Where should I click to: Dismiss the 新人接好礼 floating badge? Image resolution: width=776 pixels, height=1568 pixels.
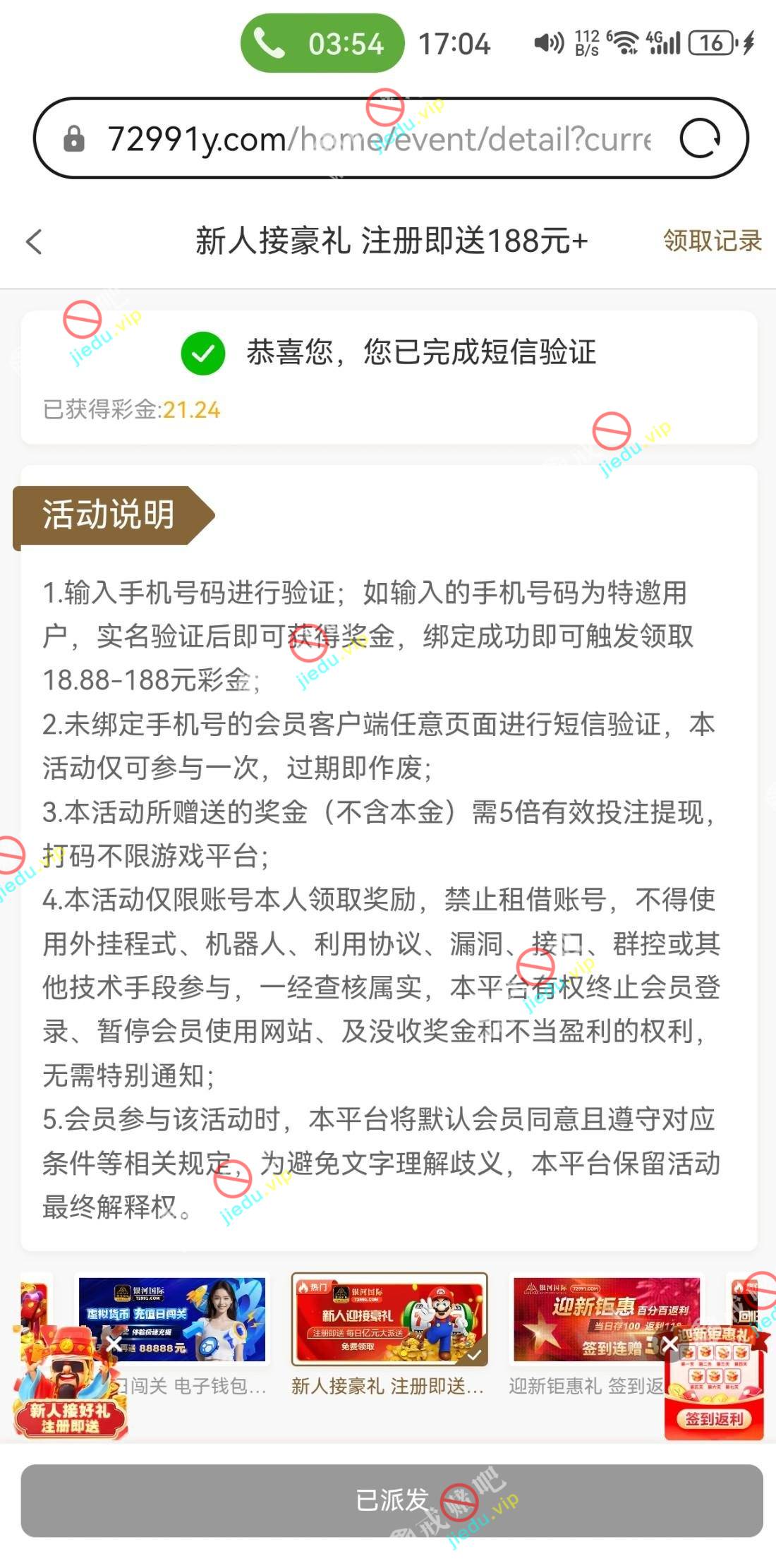114,1343
